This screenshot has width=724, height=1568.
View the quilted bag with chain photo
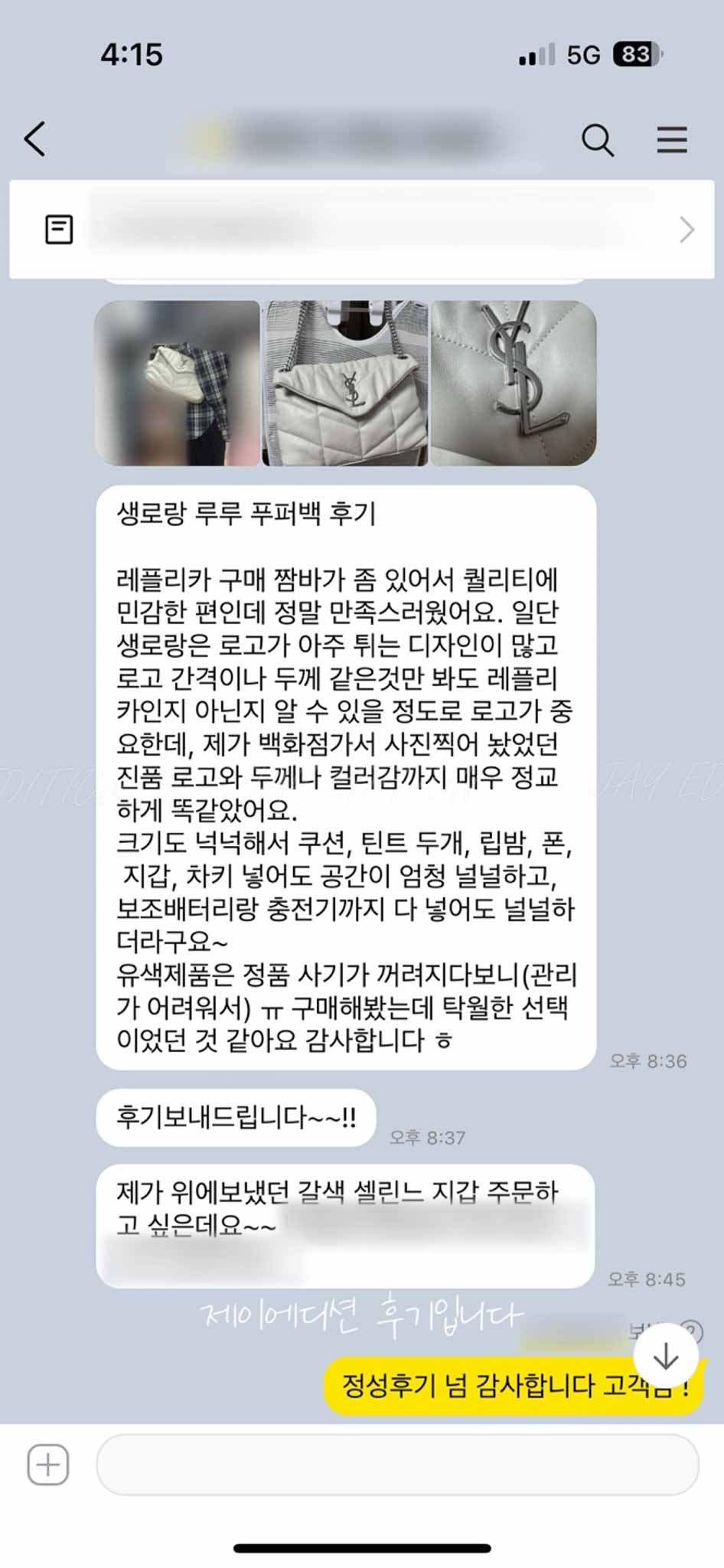pos(345,383)
